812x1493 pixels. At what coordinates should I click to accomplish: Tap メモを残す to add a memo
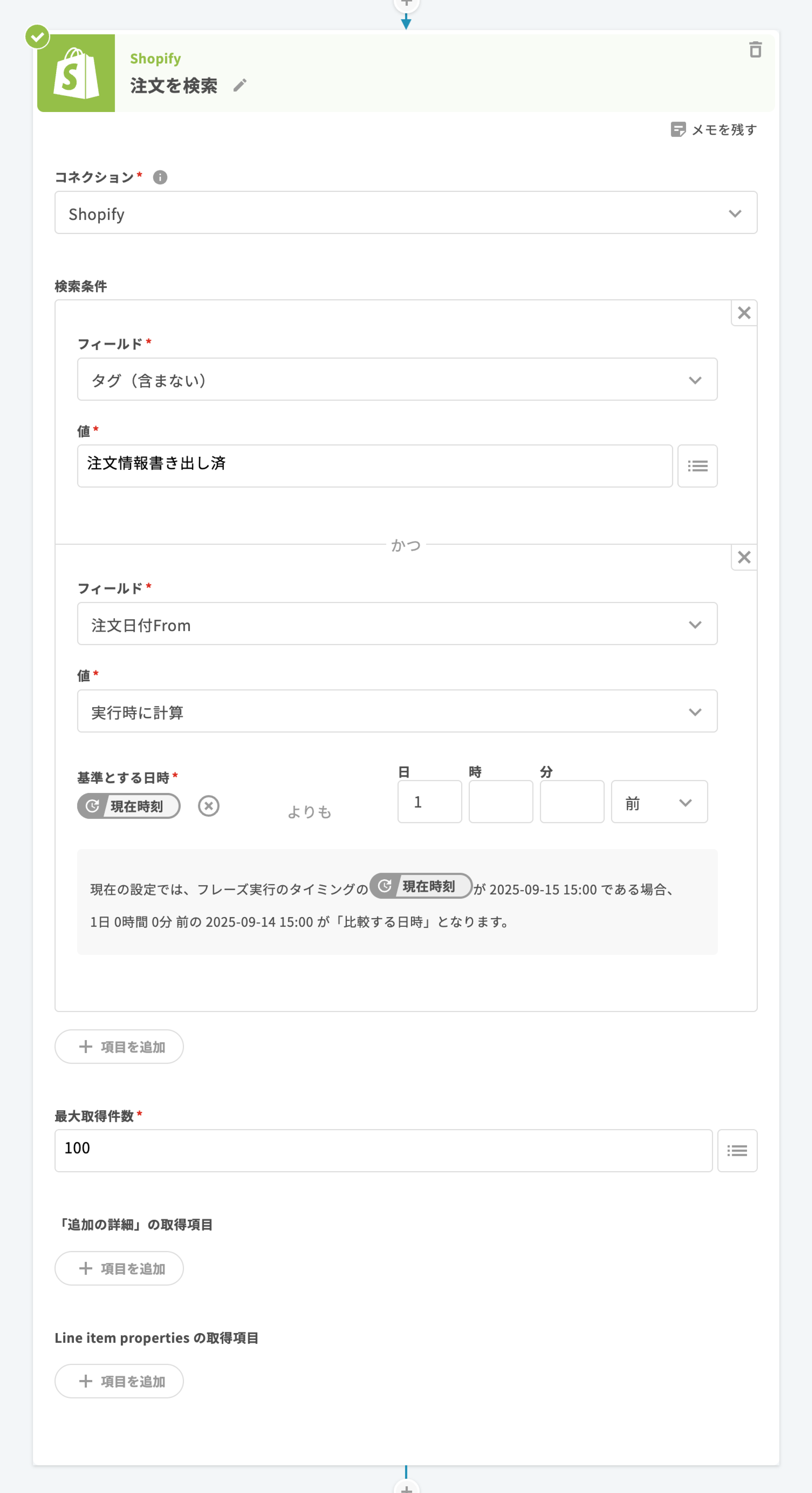(714, 129)
